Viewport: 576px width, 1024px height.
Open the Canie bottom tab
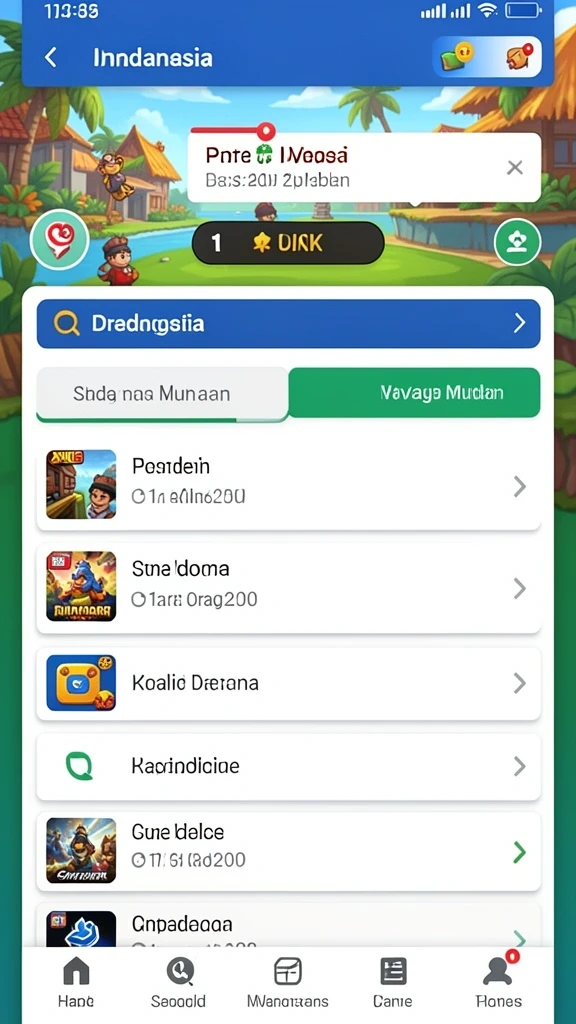(x=392, y=982)
